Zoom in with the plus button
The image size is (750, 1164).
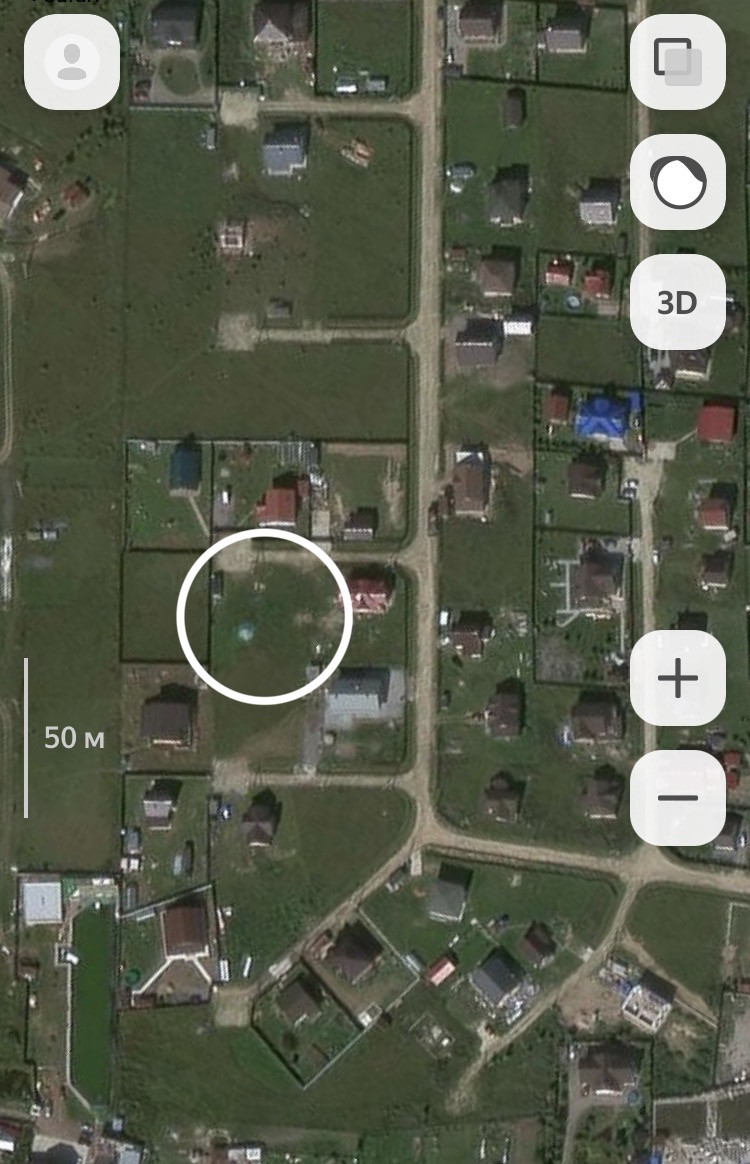pos(678,679)
